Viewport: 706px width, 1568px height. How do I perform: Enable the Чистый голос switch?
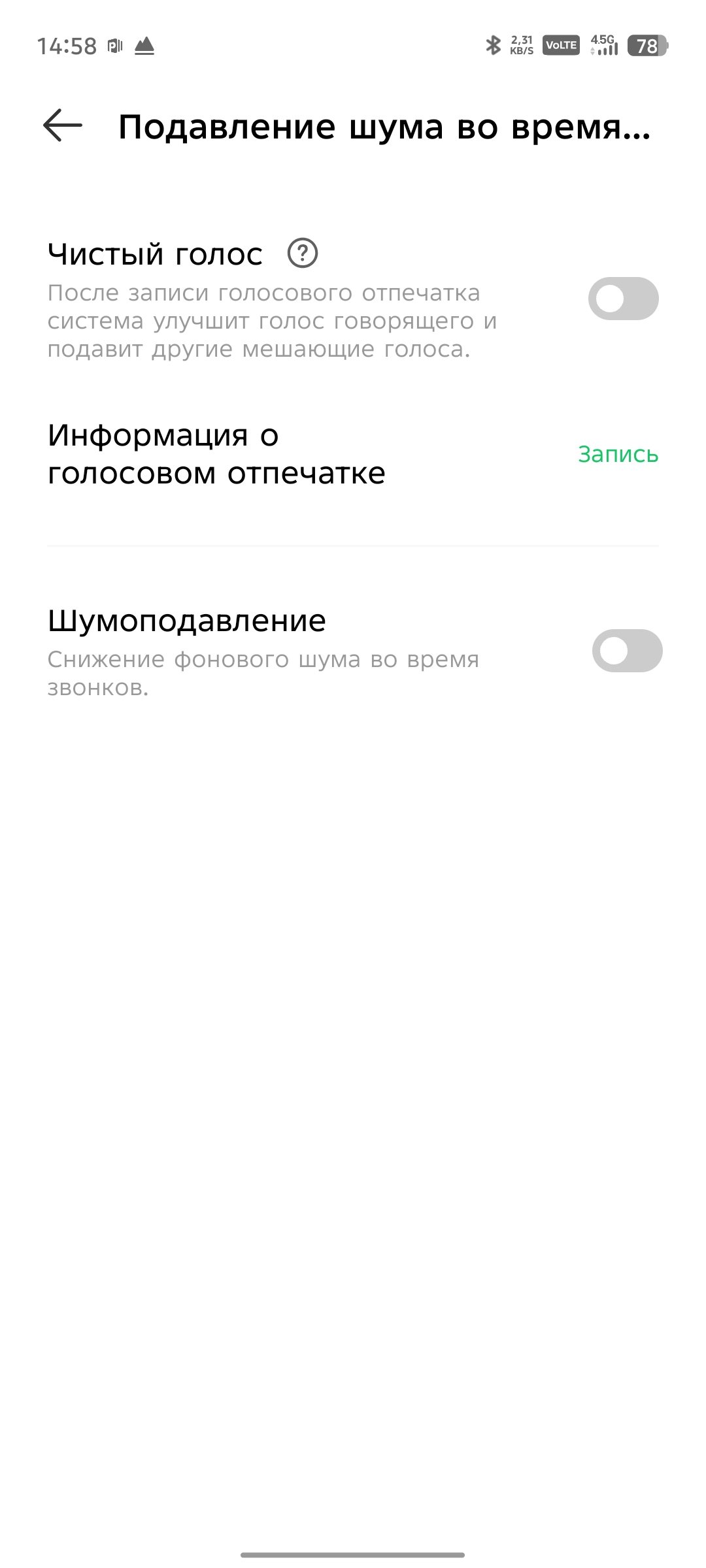[x=623, y=299]
